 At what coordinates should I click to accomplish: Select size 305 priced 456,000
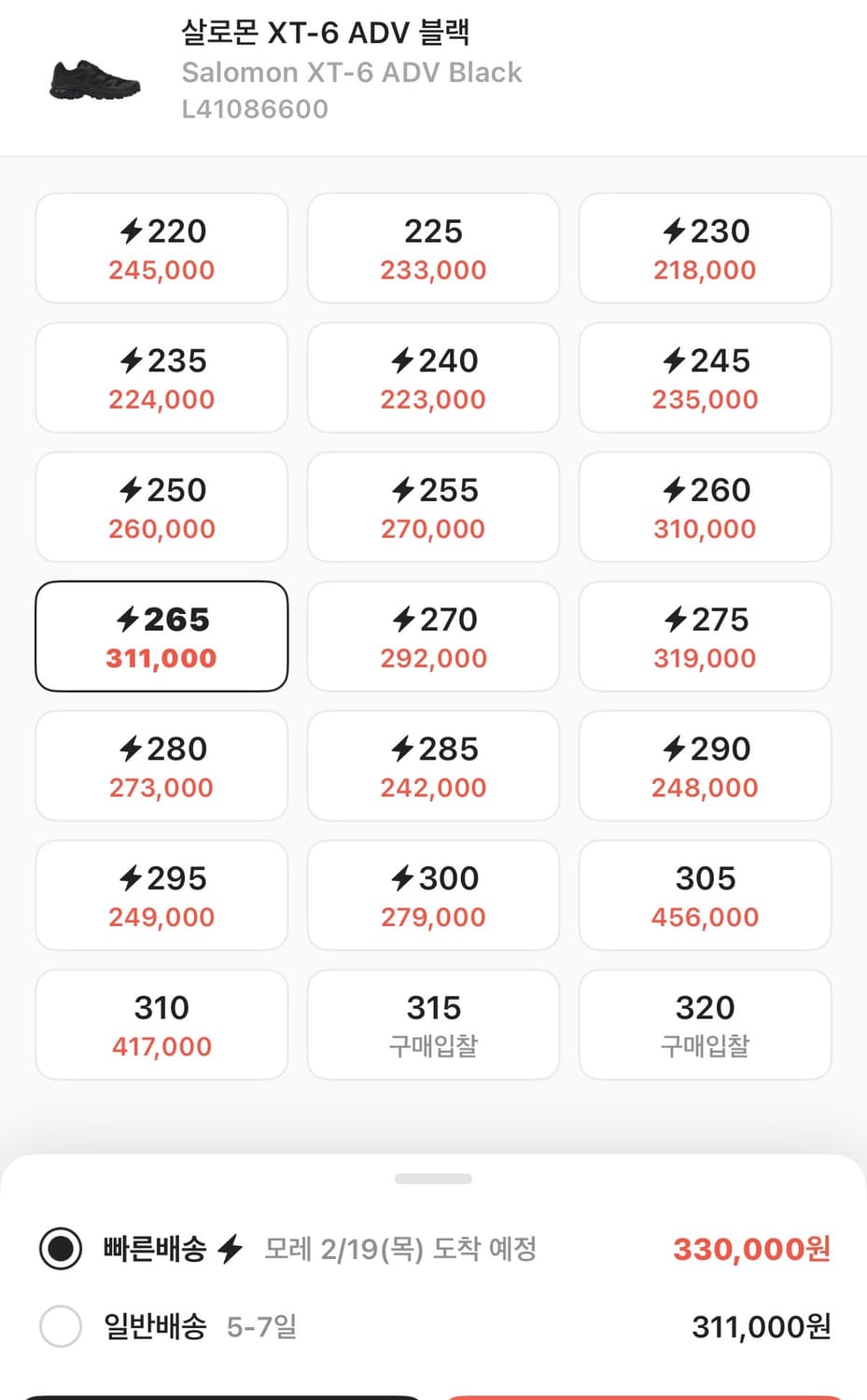(x=705, y=894)
